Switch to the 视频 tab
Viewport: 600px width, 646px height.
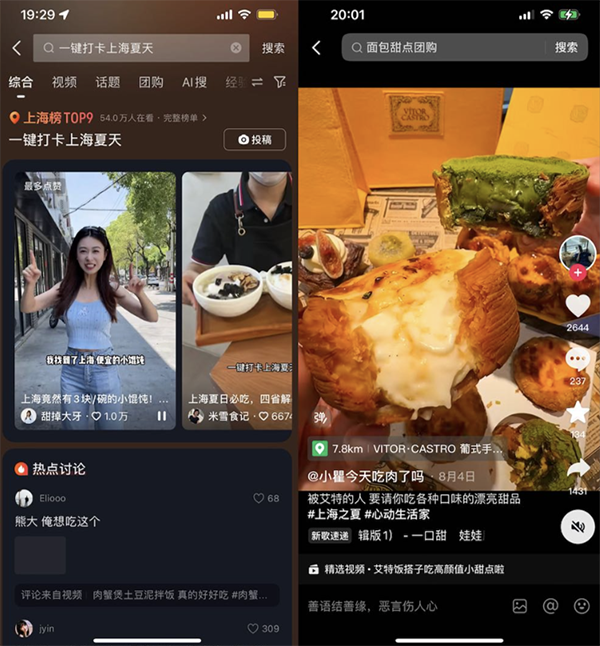pyautogui.click(x=64, y=82)
